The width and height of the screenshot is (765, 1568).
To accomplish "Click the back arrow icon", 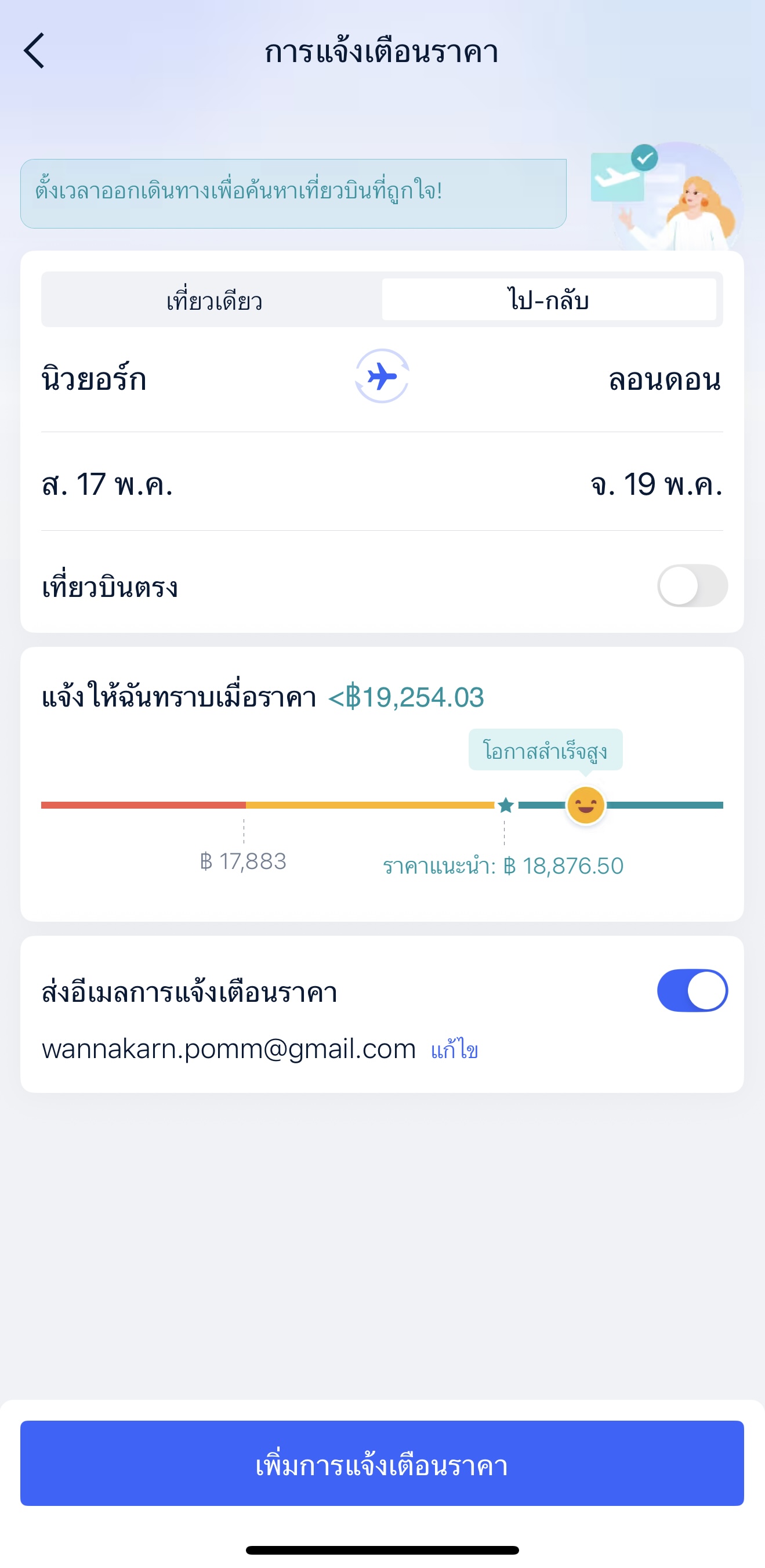I will (35, 52).
